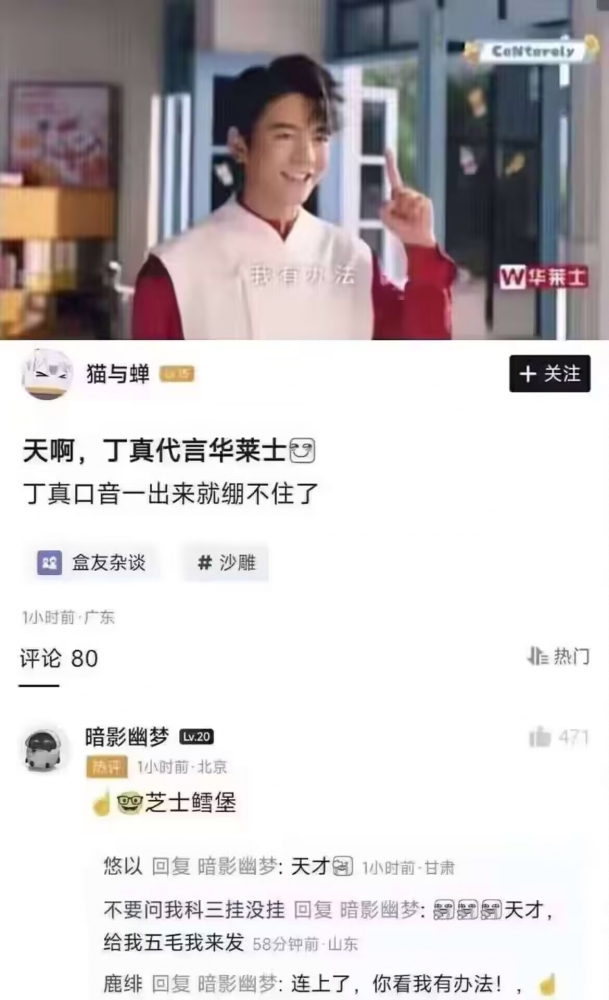Open 鹿绯's reply to 暗影幽梦
The width and height of the screenshot is (609, 1000).
tap(330, 984)
